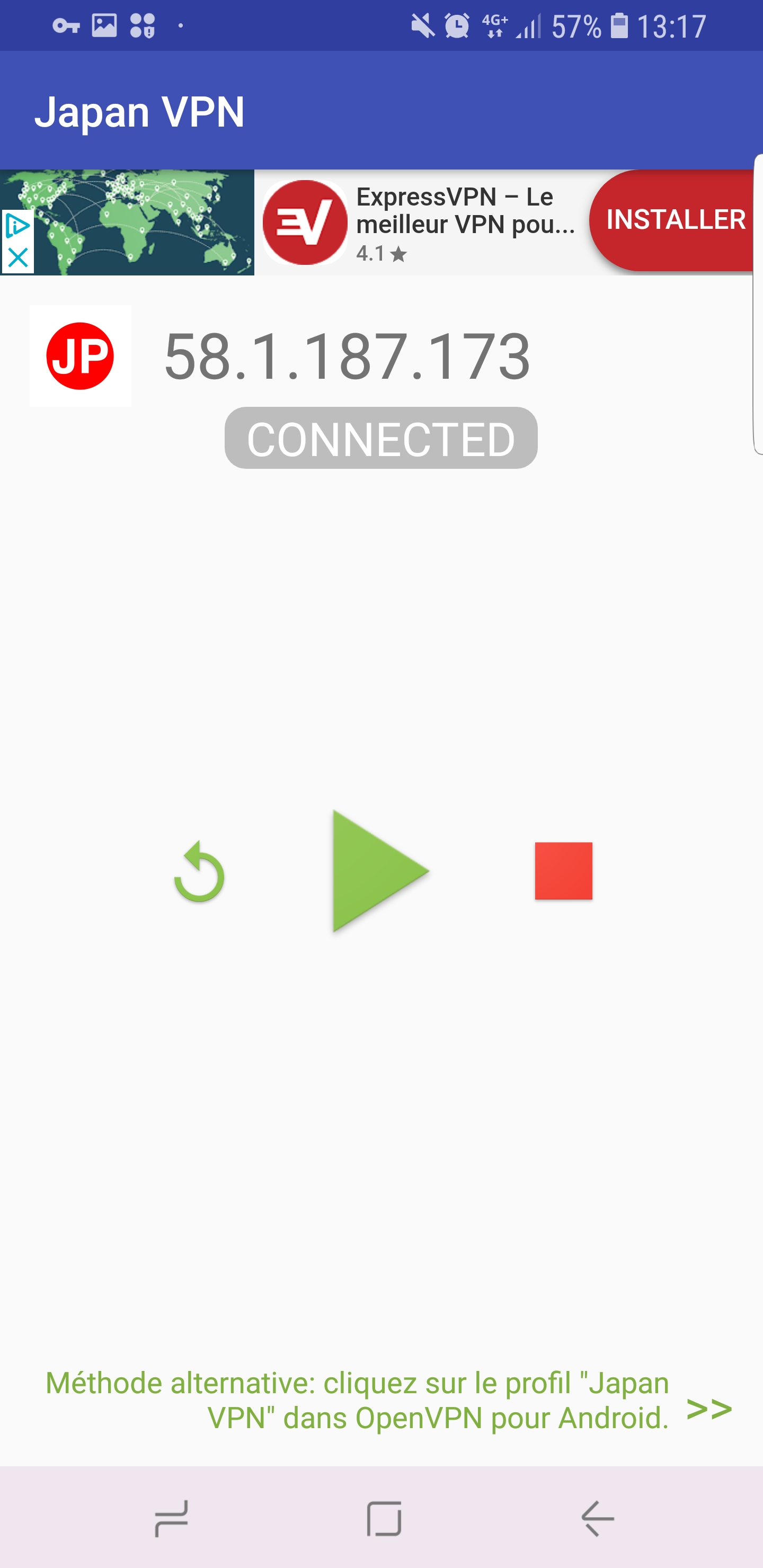Go back using the navigation bar
Screen dimensions: 763x1568
(x=597, y=1519)
